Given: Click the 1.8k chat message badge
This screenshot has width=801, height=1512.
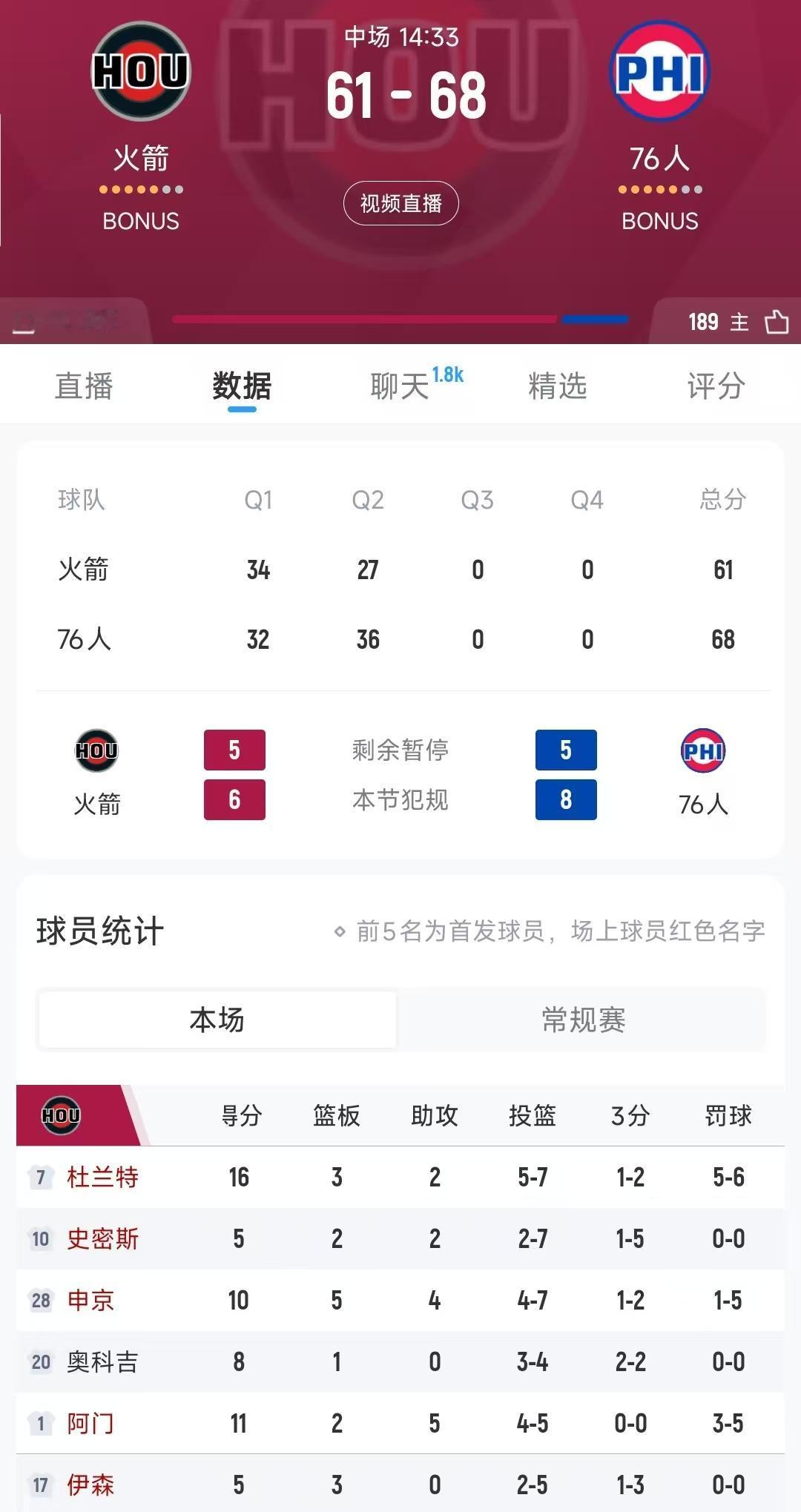Looking at the screenshot, I should [449, 375].
